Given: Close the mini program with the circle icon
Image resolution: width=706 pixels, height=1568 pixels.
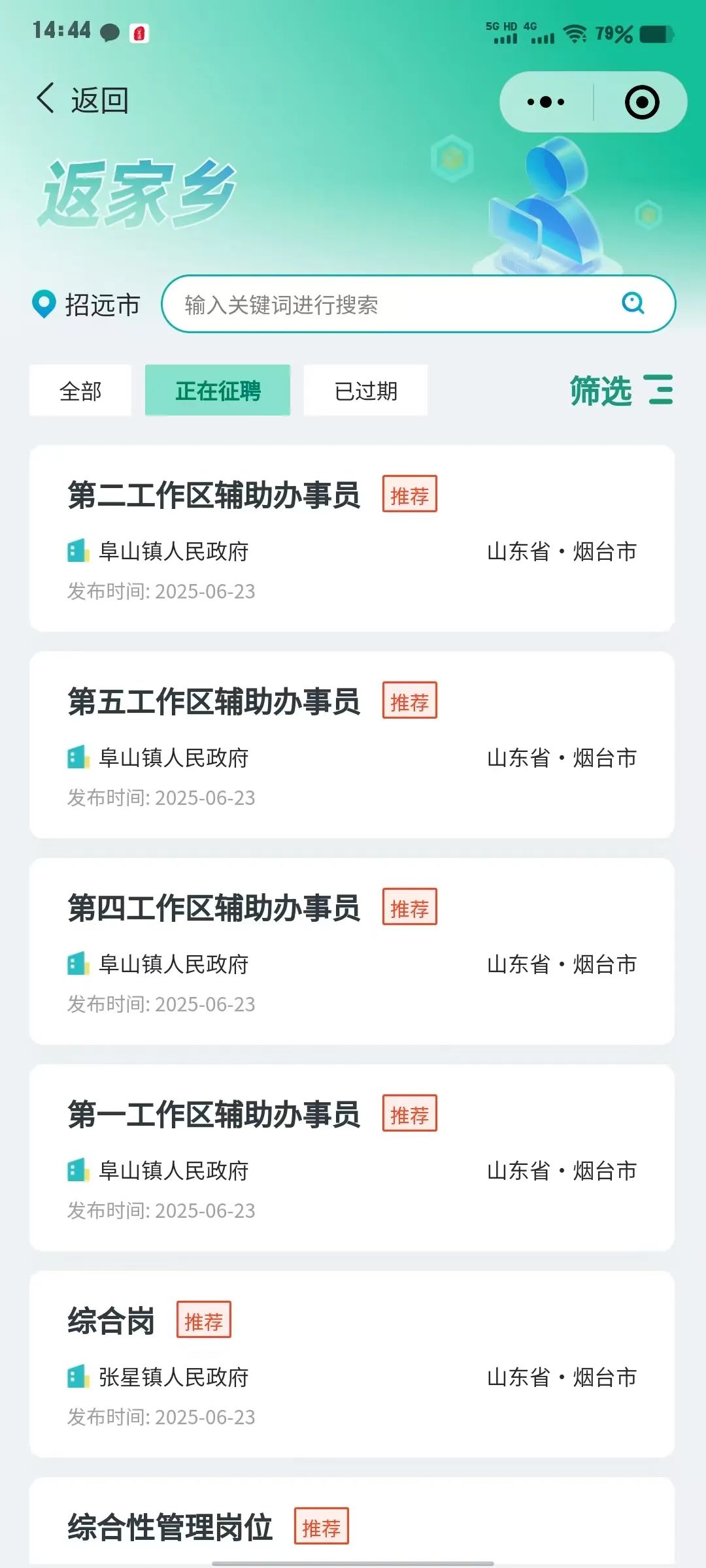Looking at the screenshot, I should tap(641, 102).
